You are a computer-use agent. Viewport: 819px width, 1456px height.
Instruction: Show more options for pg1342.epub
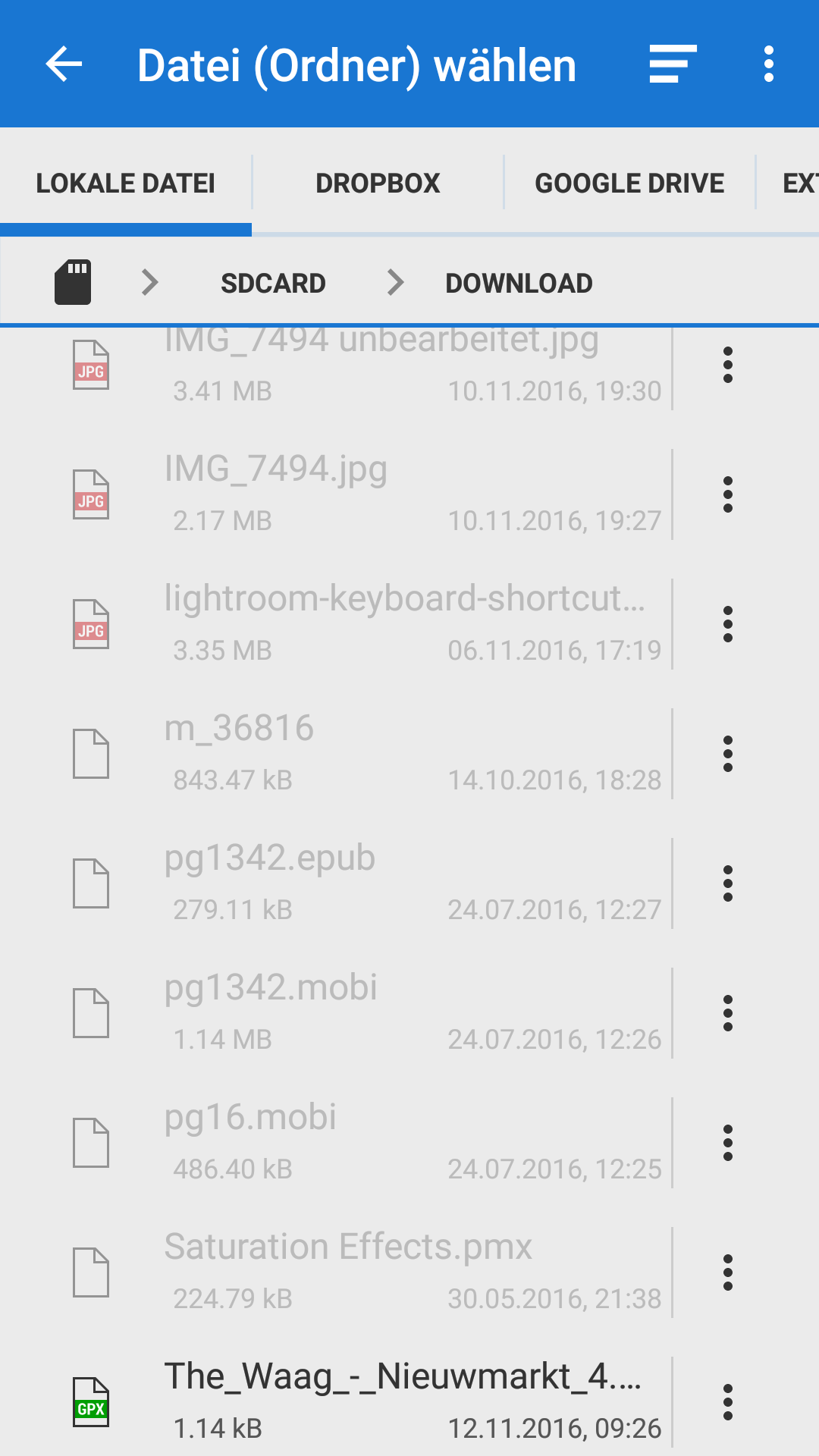pos(728,883)
